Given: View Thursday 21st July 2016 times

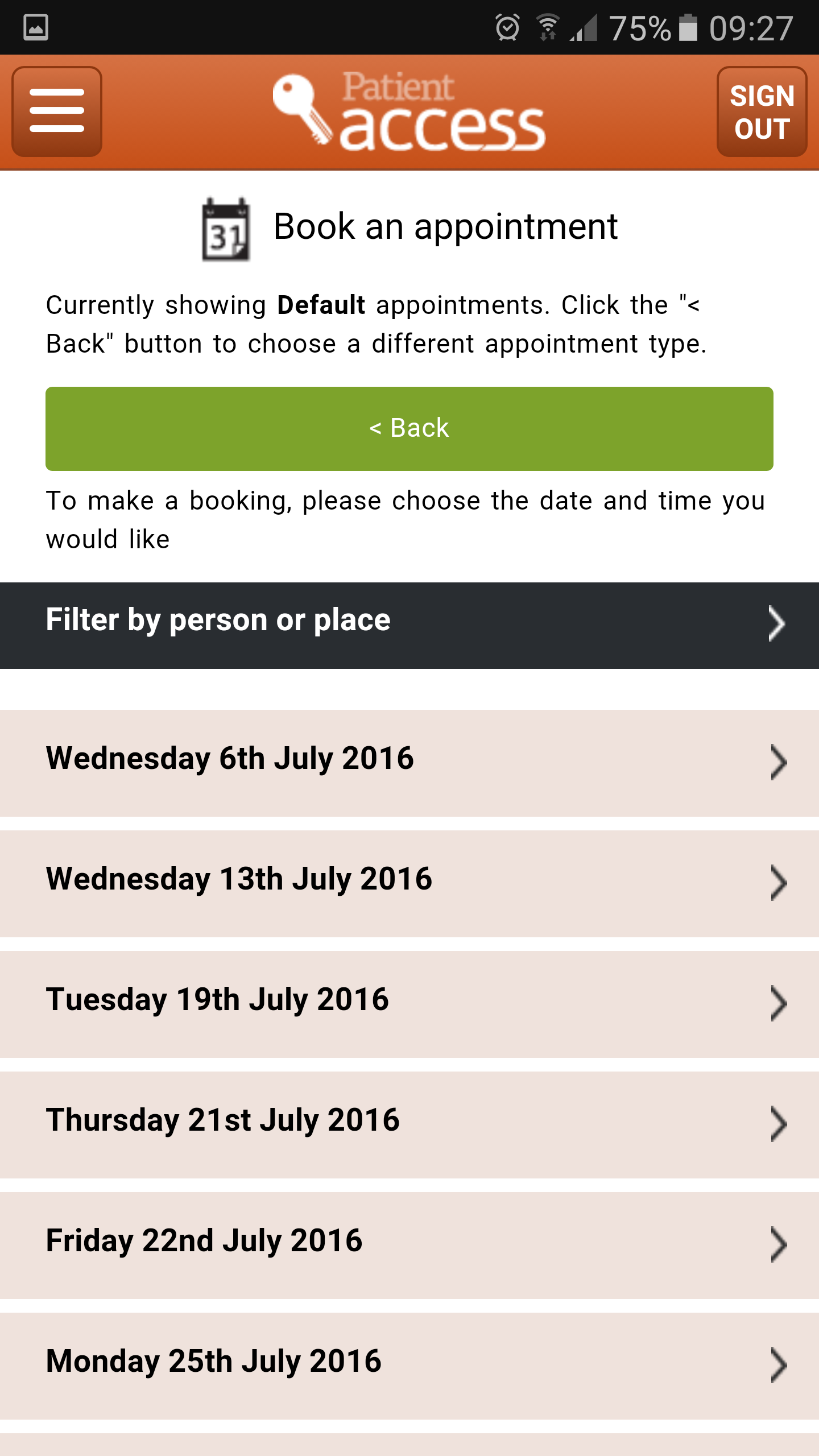Looking at the screenshot, I should tap(409, 1124).
